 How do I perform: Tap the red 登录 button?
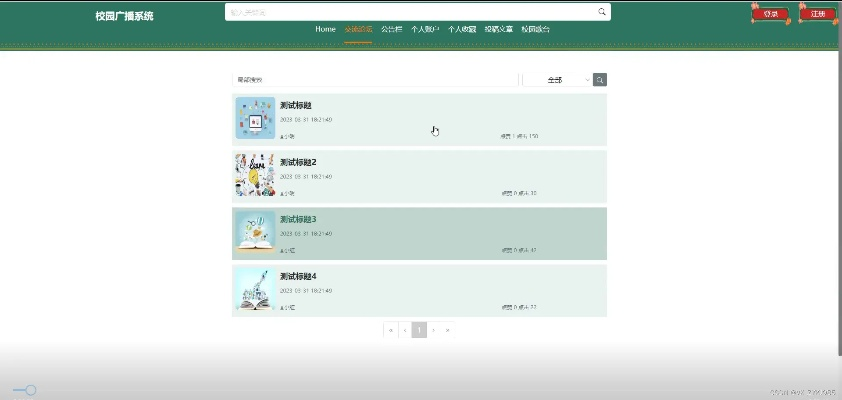(770, 14)
